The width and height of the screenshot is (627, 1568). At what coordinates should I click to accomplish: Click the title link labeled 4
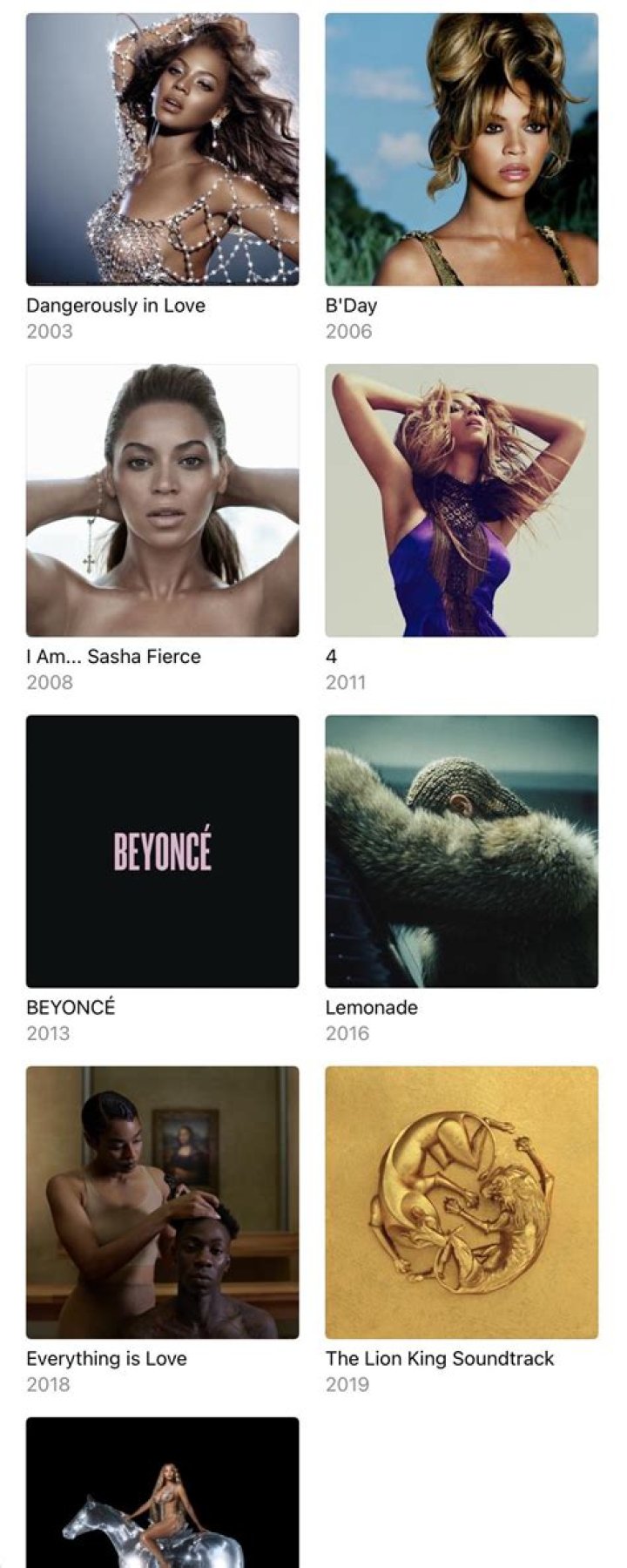tap(330, 657)
